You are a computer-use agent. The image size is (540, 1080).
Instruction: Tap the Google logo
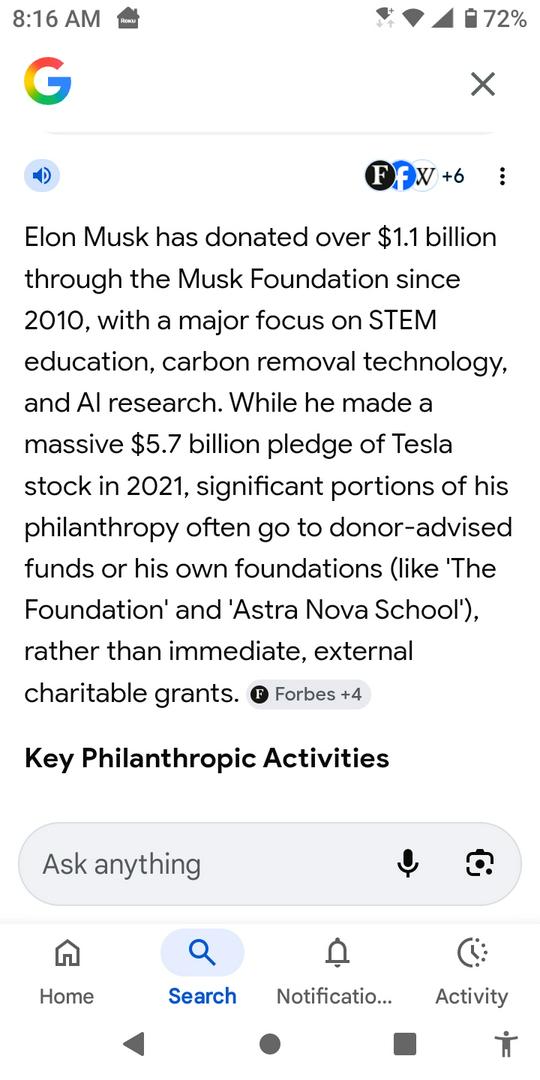(x=48, y=81)
